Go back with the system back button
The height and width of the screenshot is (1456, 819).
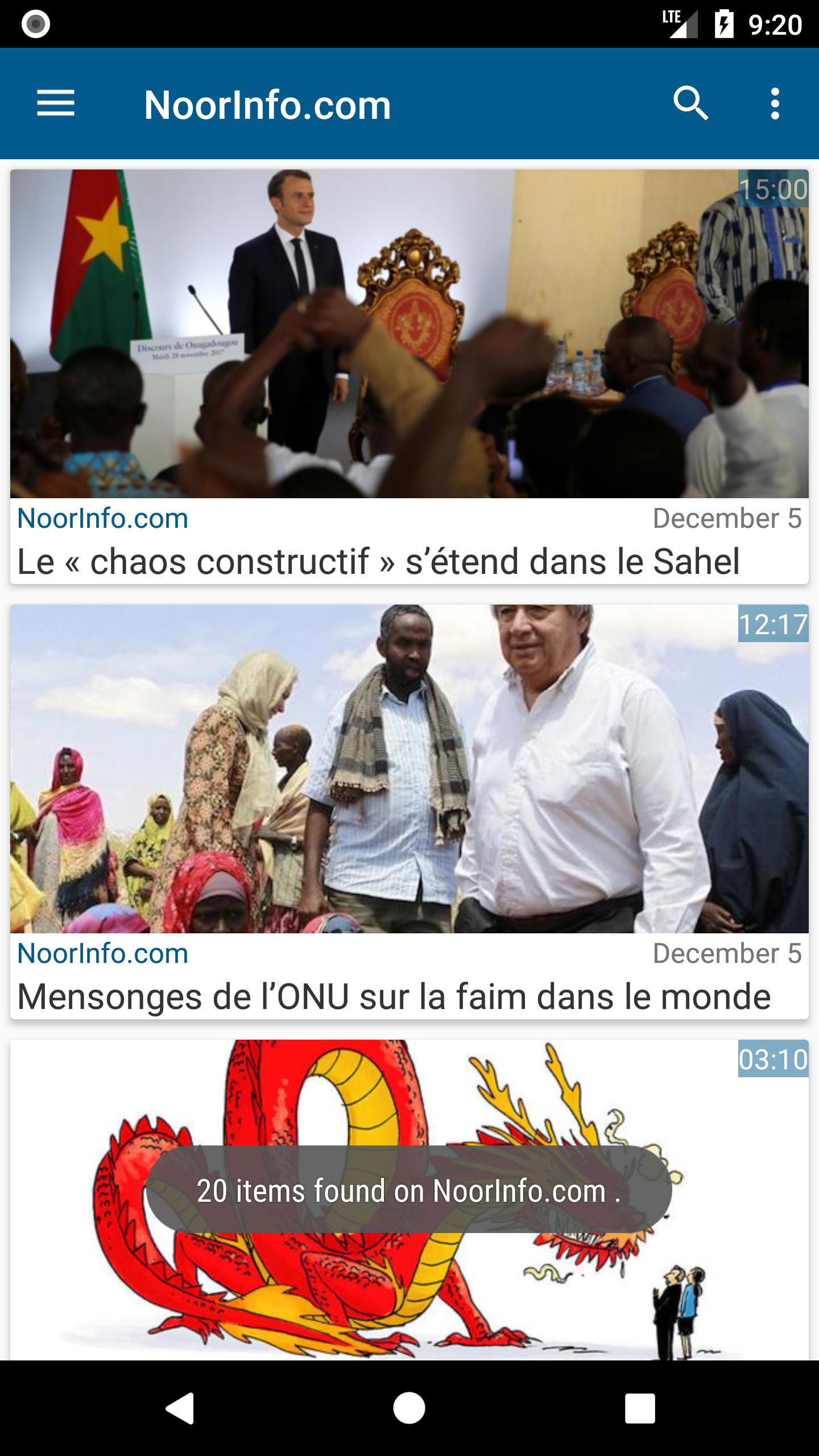pyautogui.click(x=180, y=1408)
